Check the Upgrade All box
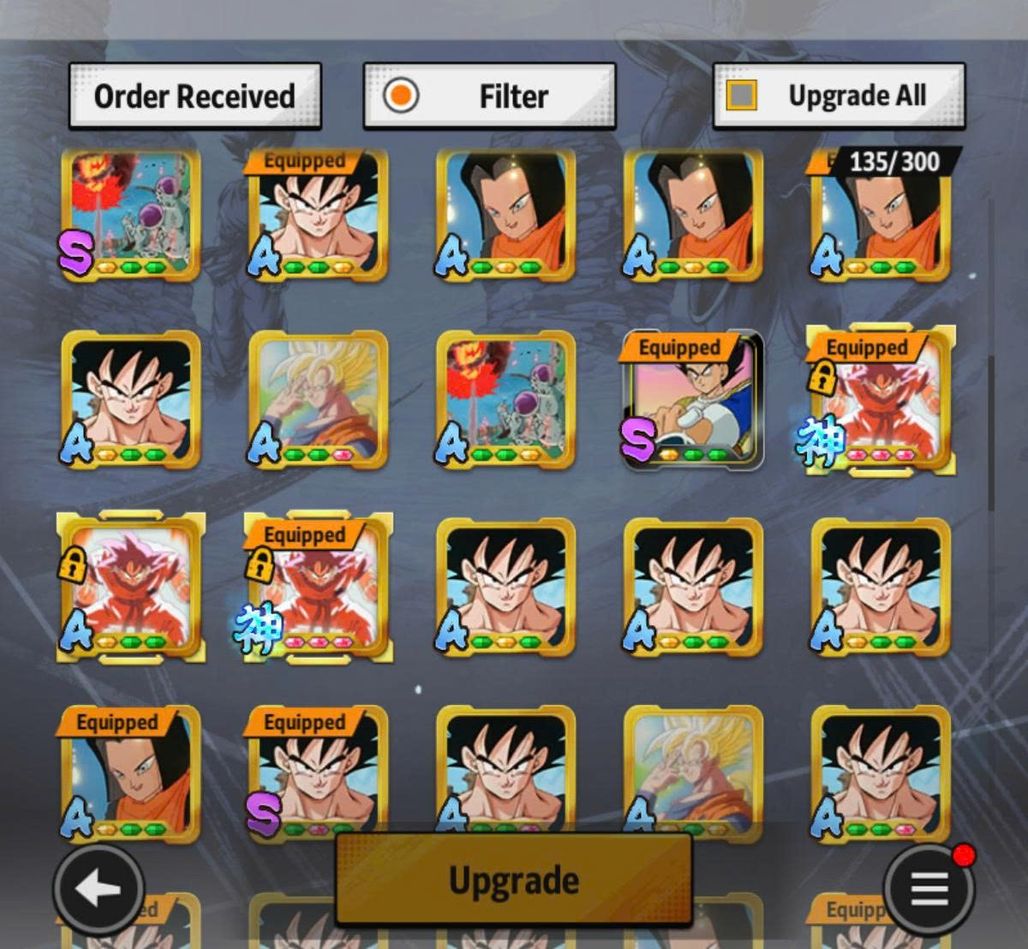The image size is (1028, 949). (x=742, y=96)
